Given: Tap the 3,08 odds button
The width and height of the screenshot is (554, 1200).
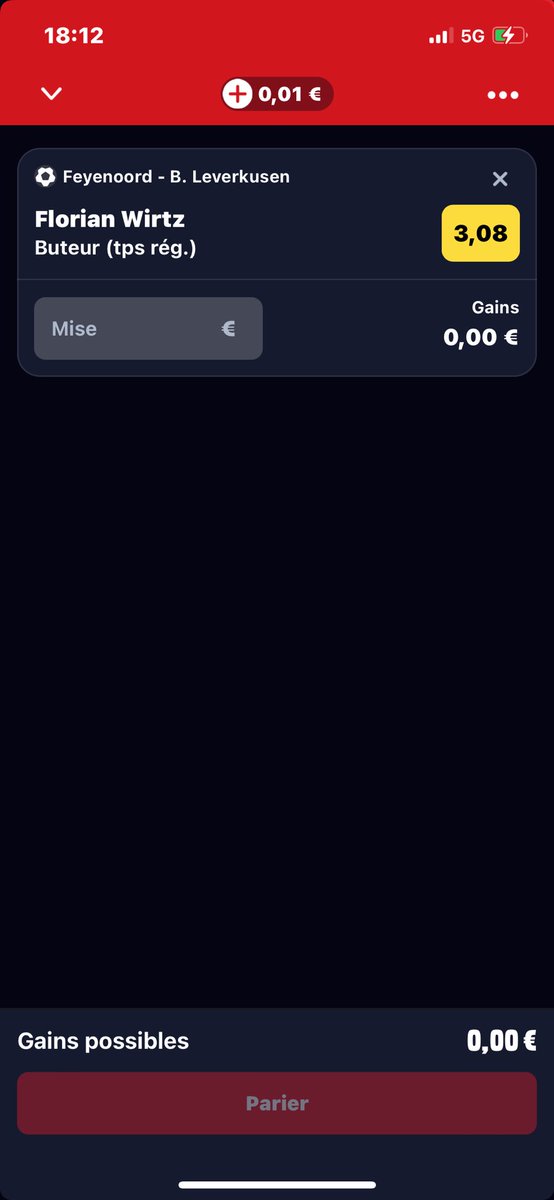Looking at the screenshot, I should (x=480, y=234).
